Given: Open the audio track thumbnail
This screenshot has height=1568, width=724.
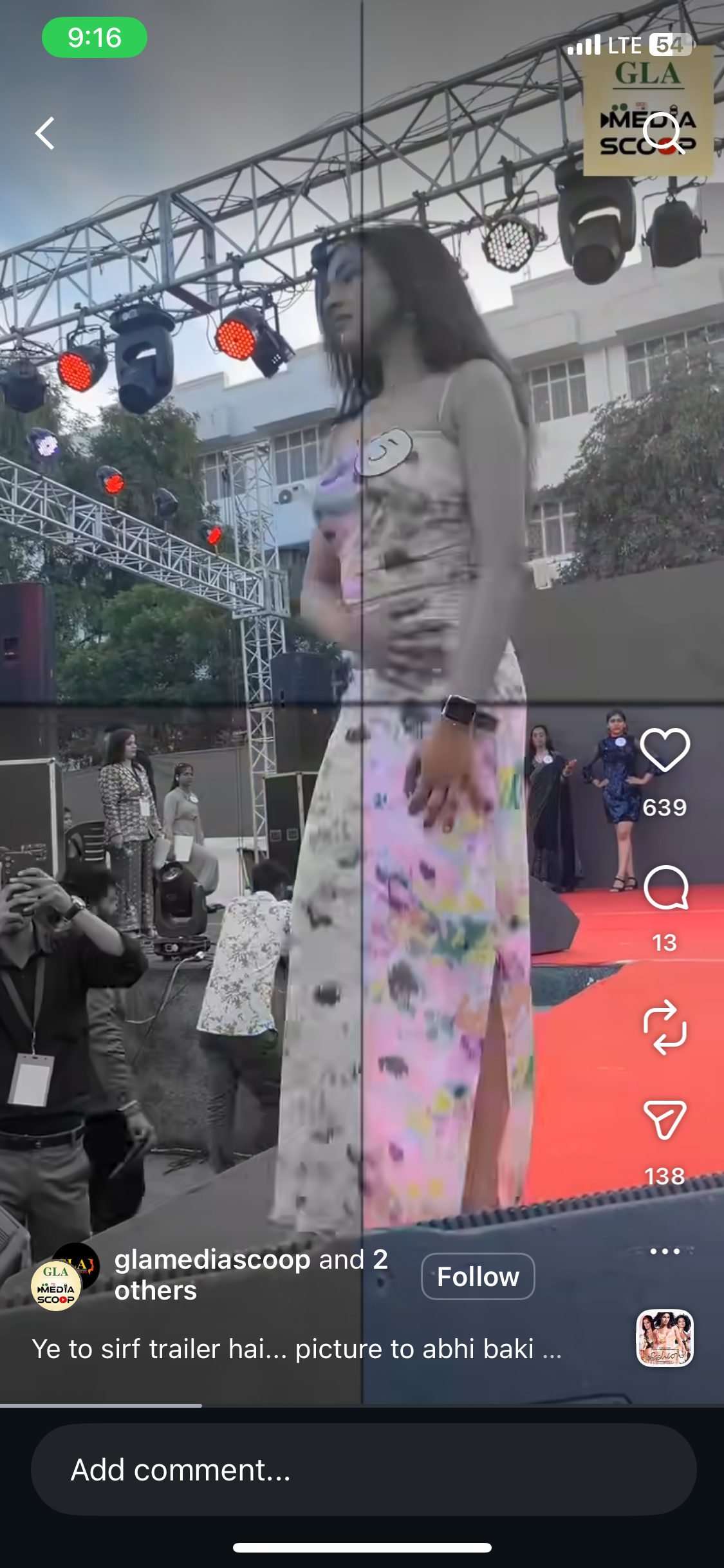Looking at the screenshot, I should pyautogui.click(x=665, y=1338).
